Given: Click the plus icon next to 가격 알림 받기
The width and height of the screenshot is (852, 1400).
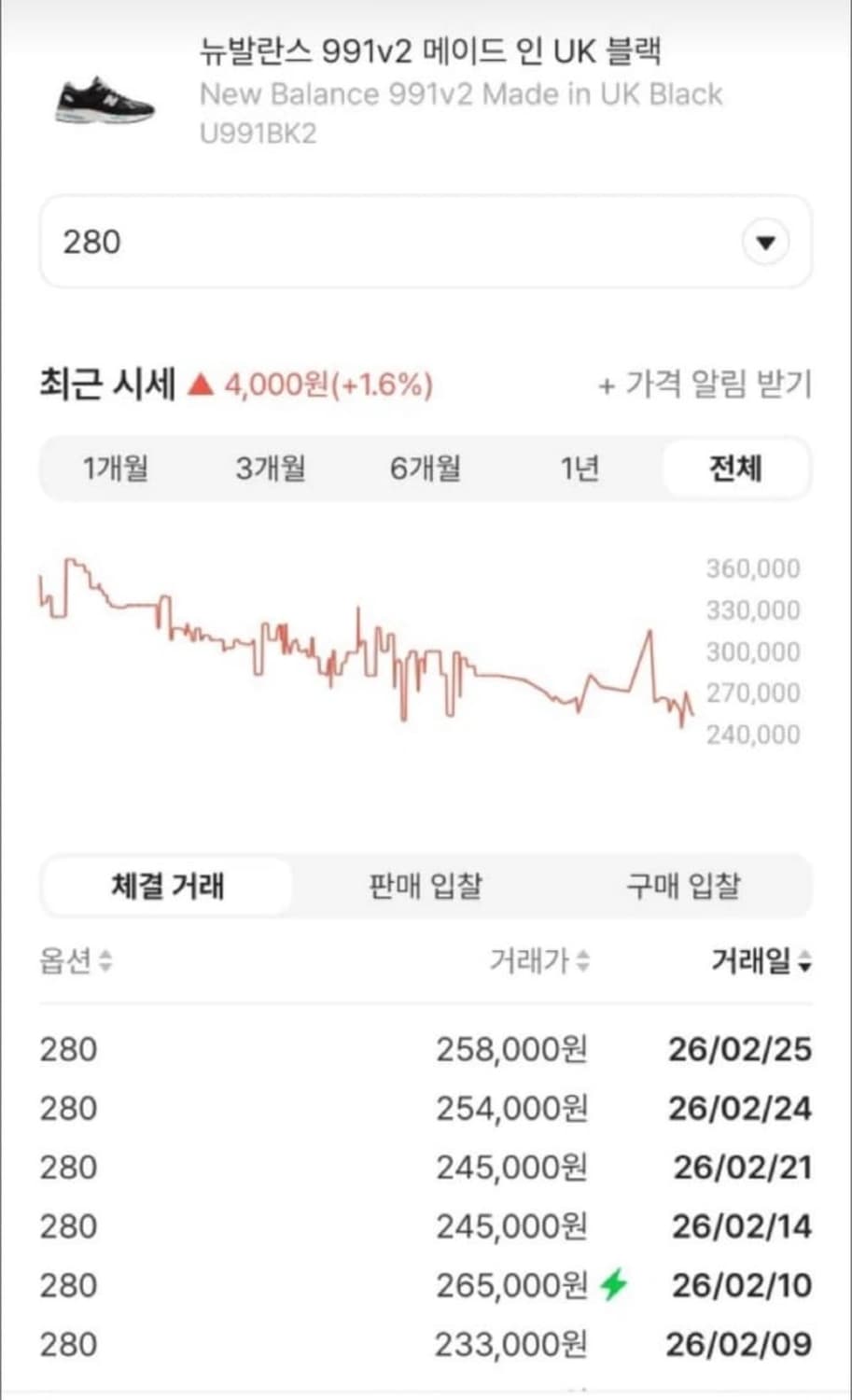Looking at the screenshot, I should point(607,385).
